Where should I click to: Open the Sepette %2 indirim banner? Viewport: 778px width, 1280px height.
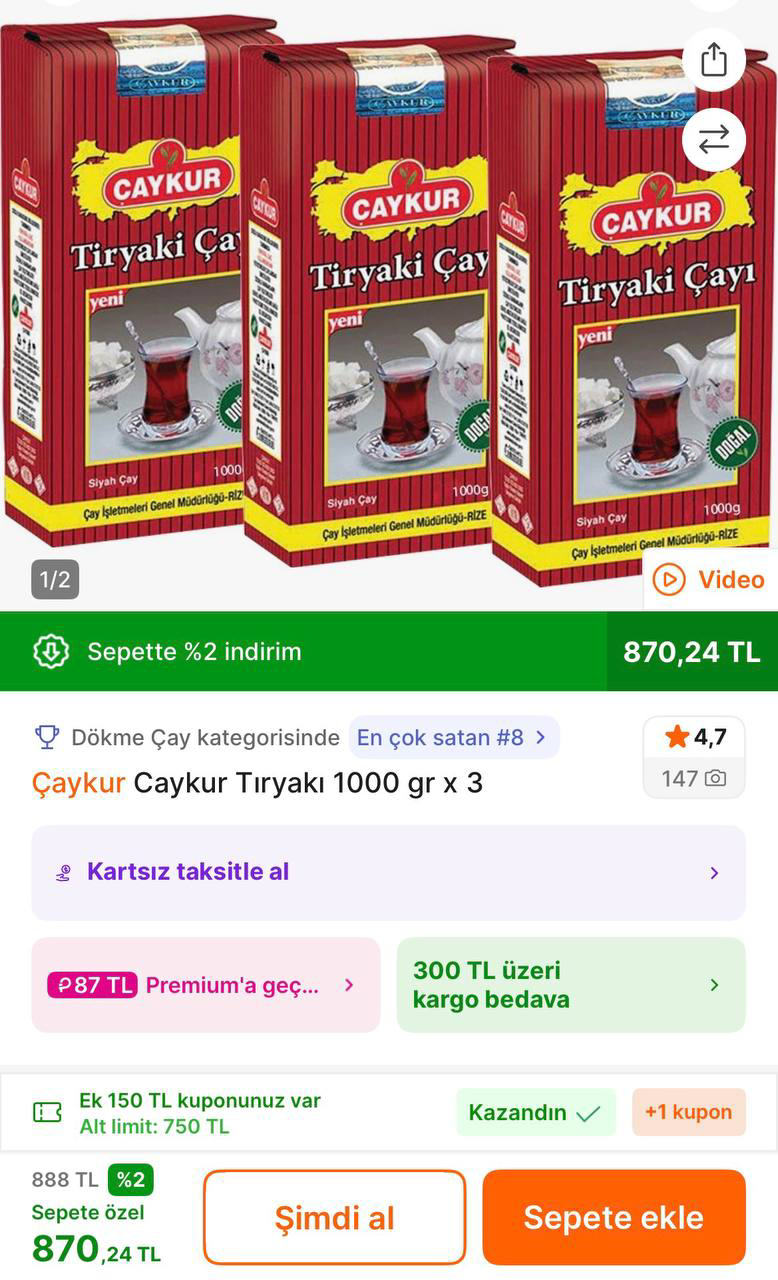300,652
